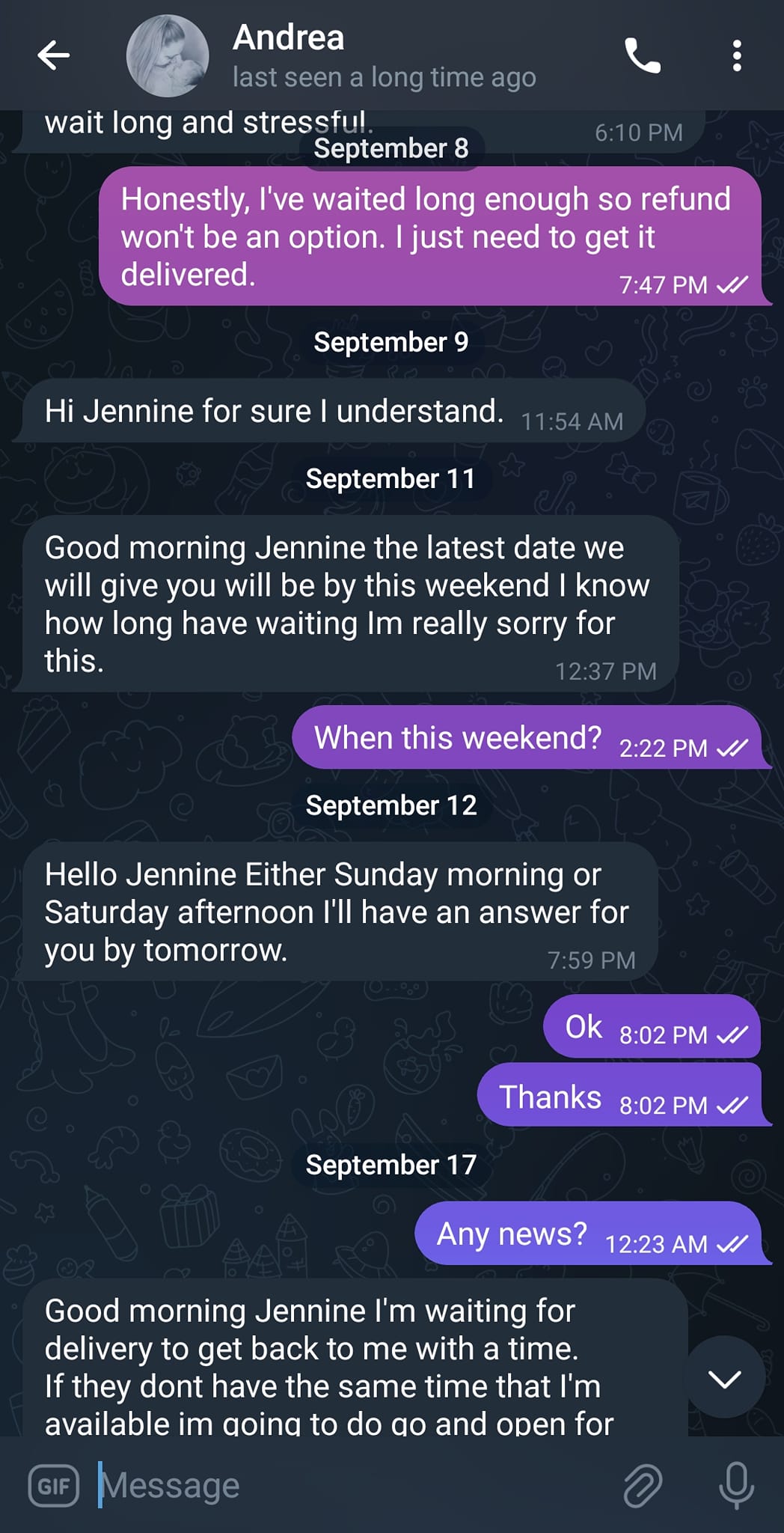Image resolution: width=784 pixels, height=1533 pixels.
Task: Attach a file with the paperclip
Action: tap(643, 1485)
